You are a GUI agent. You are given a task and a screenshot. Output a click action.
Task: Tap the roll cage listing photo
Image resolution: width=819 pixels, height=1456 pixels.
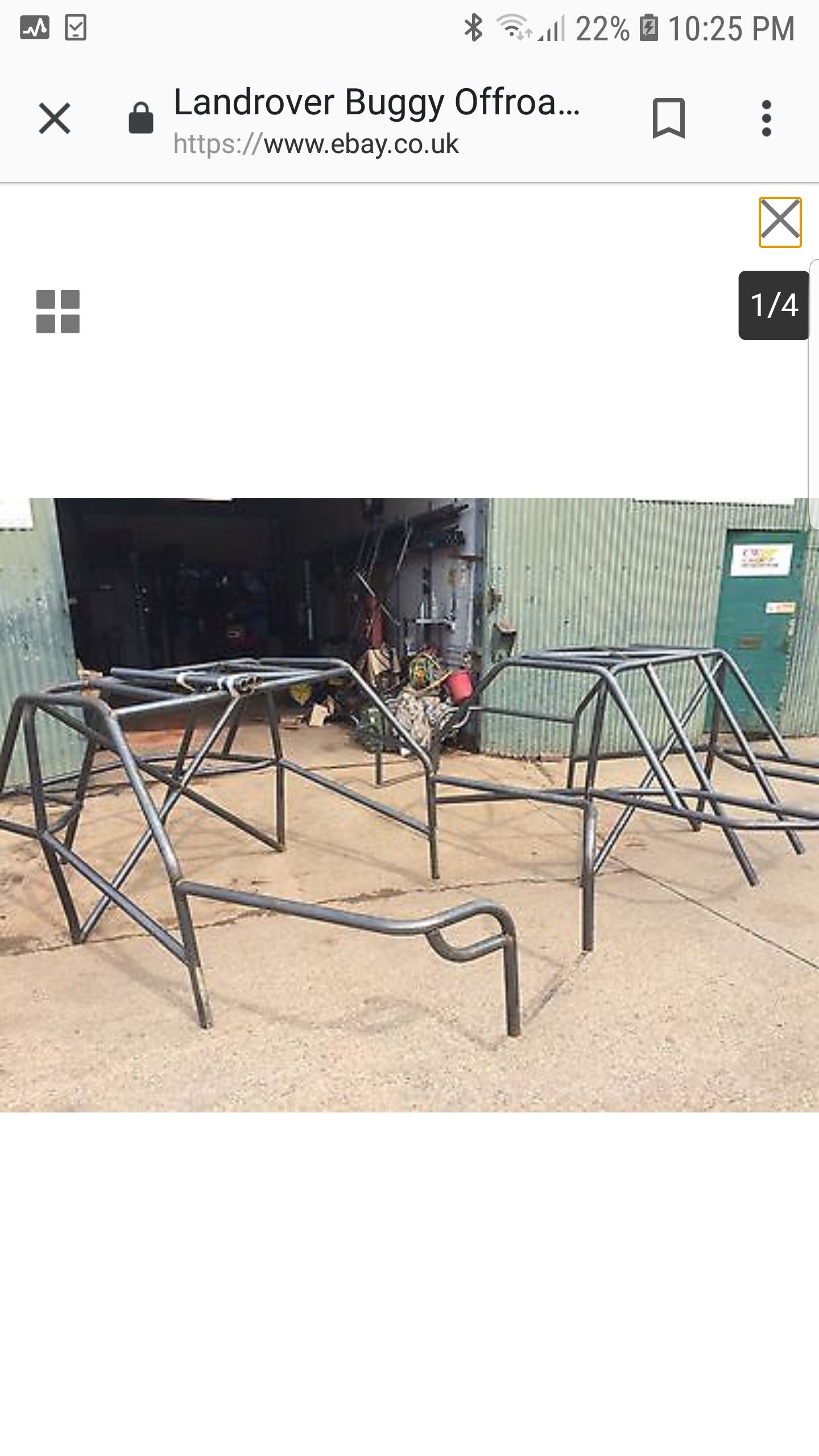409,805
